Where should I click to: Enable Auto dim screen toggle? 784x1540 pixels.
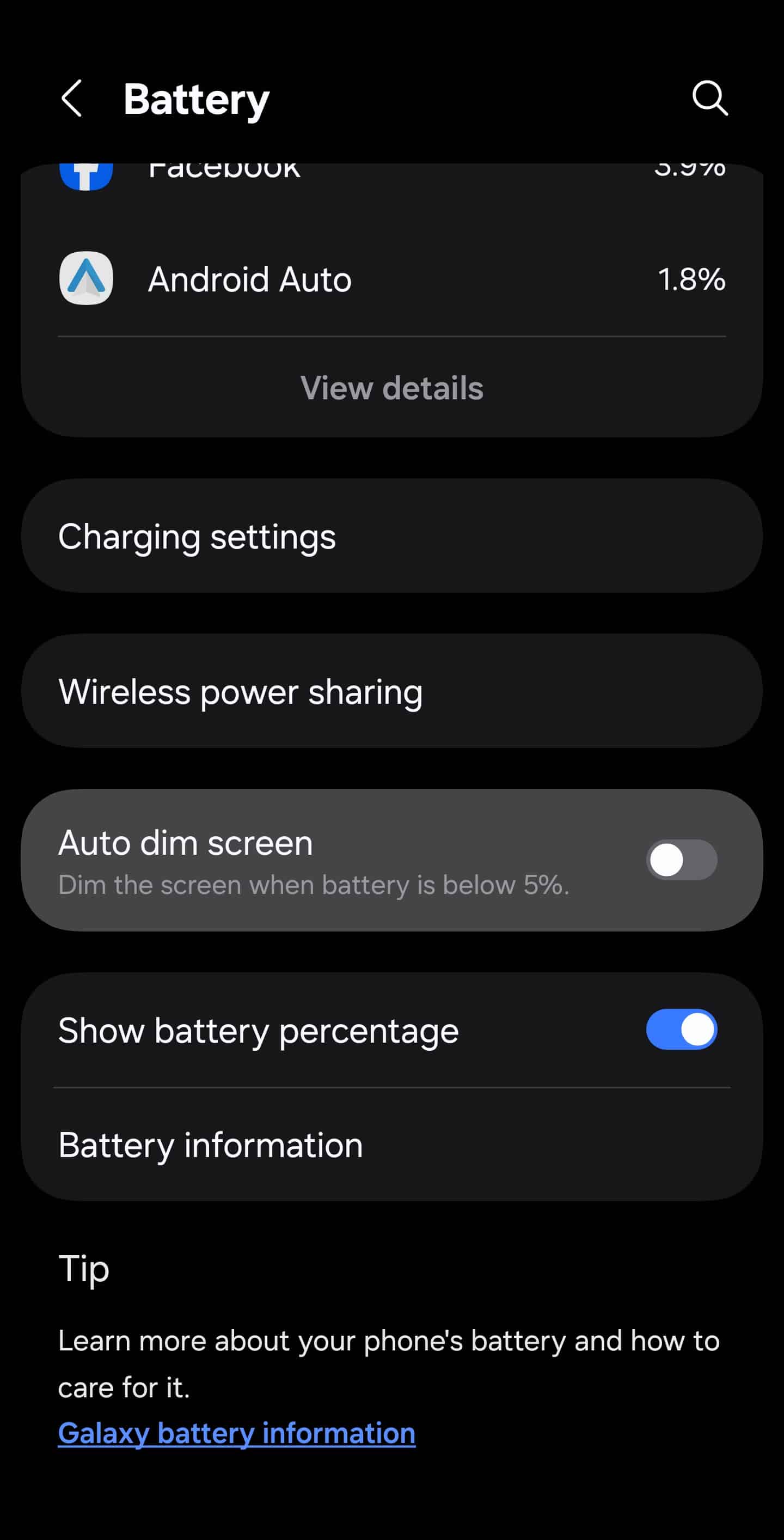point(681,860)
